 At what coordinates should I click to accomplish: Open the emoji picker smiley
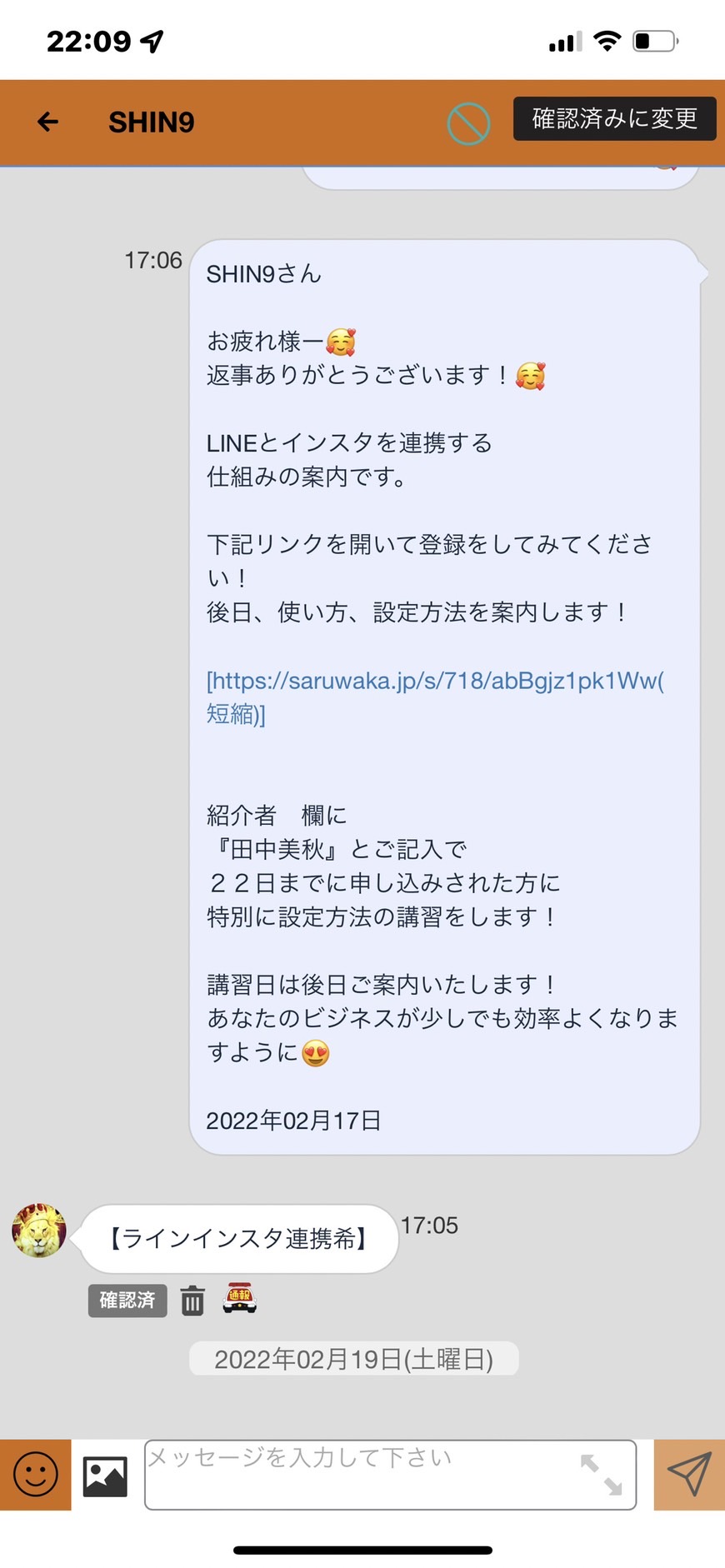(36, 1474)
